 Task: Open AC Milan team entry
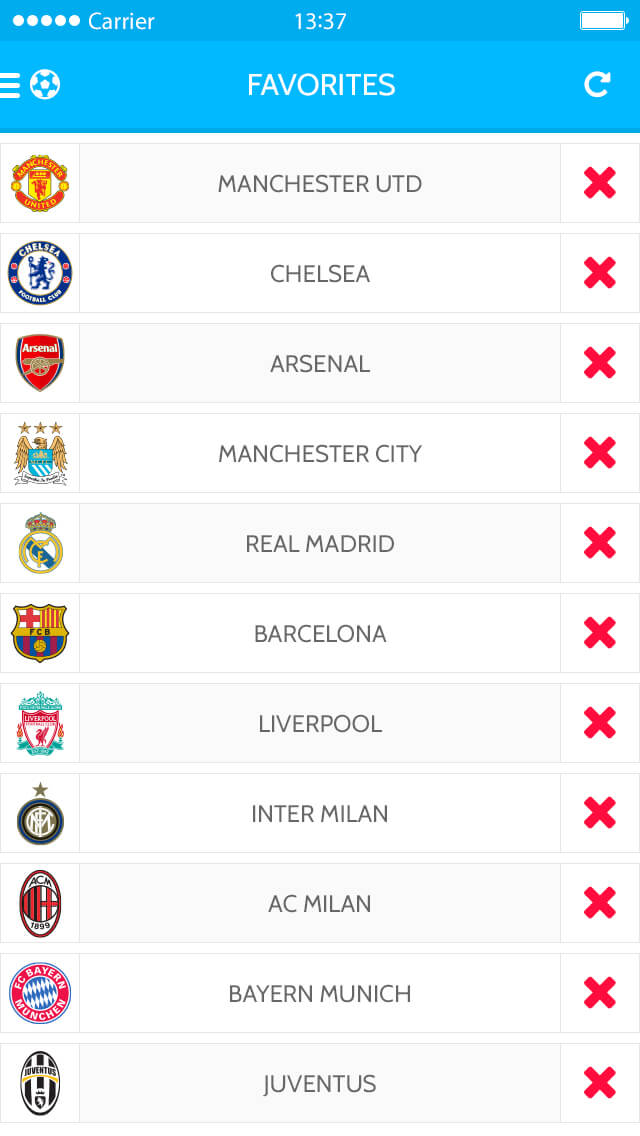click(x=320, y=903)
